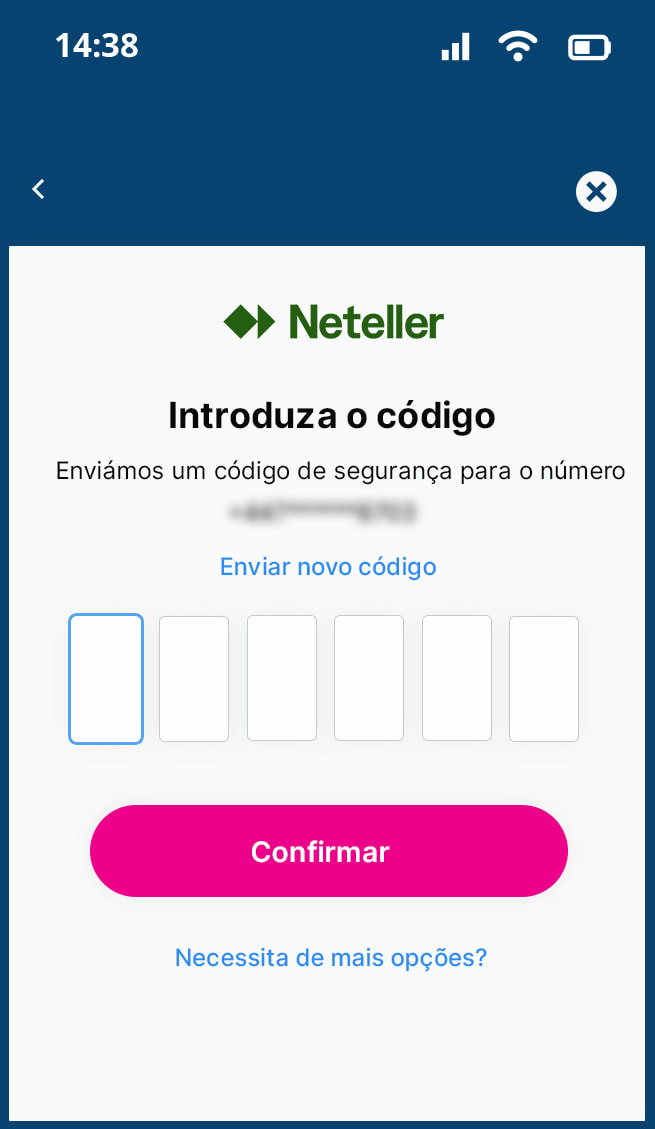The height and width of the screenshot is (1129, 655).
Task: Tap the third code digit box
Action: point(282,679)
